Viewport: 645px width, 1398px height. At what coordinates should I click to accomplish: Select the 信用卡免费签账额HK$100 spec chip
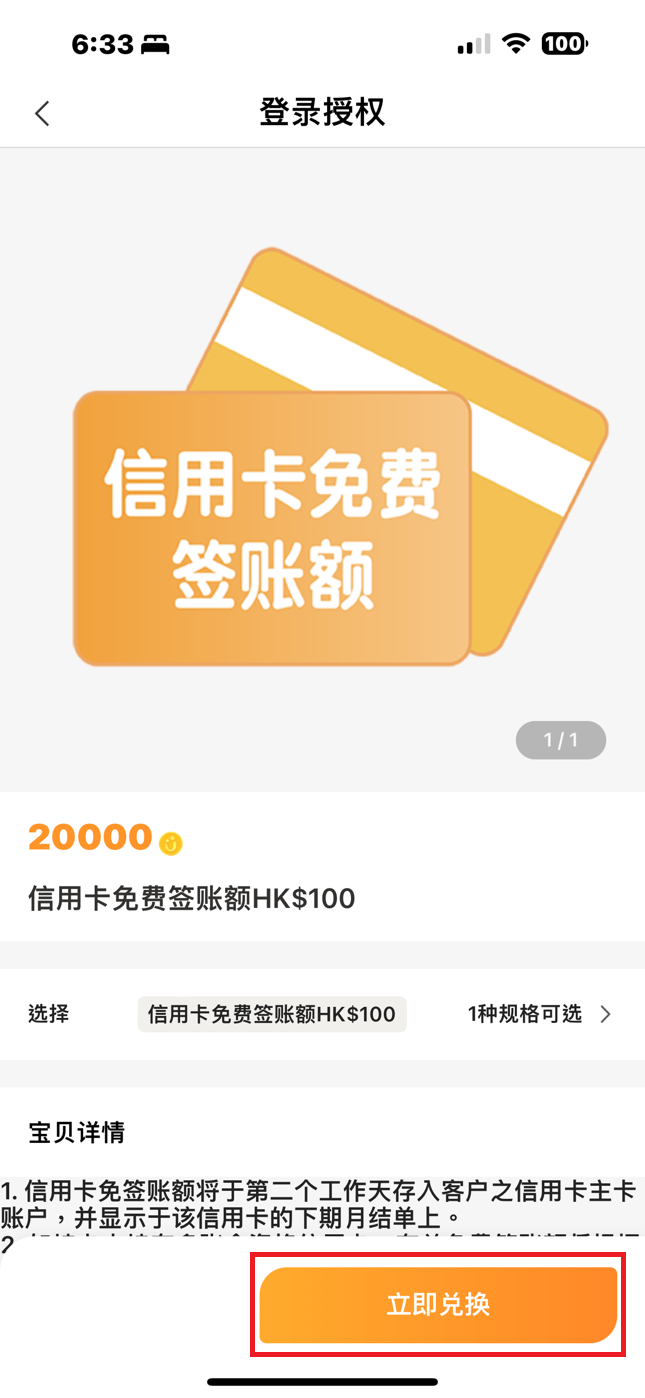click(x=272, y=1014)
